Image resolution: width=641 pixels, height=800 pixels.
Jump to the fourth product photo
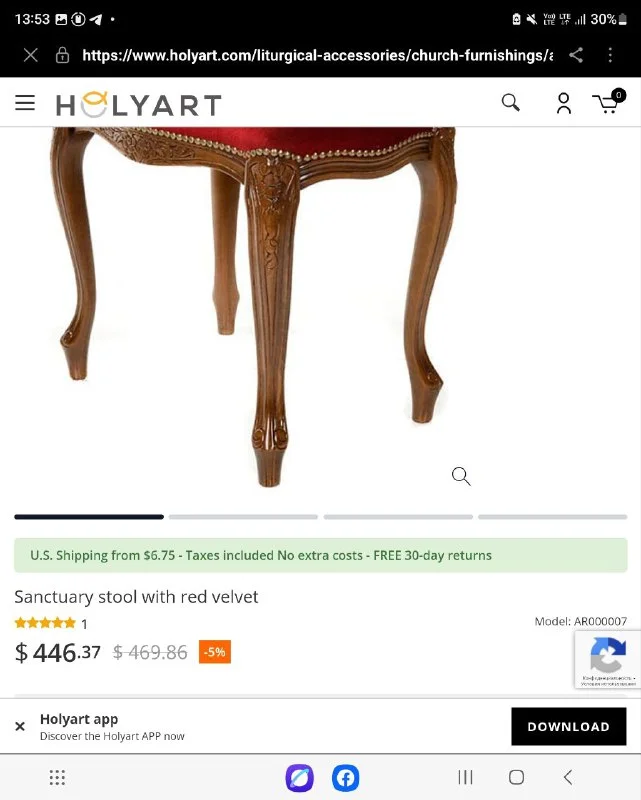tap(552, 517)
